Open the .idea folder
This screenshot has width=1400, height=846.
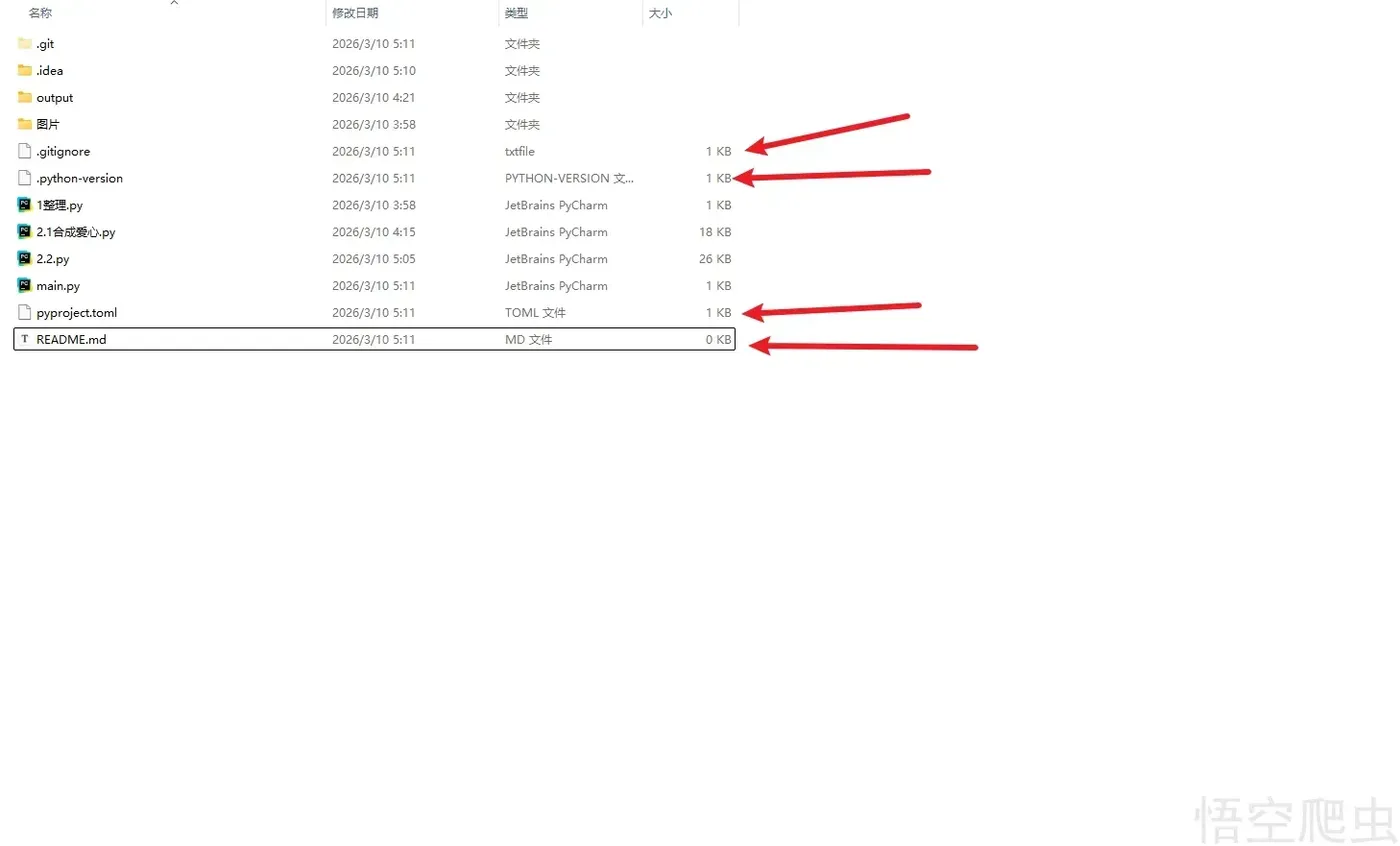[x=50, y=71]
